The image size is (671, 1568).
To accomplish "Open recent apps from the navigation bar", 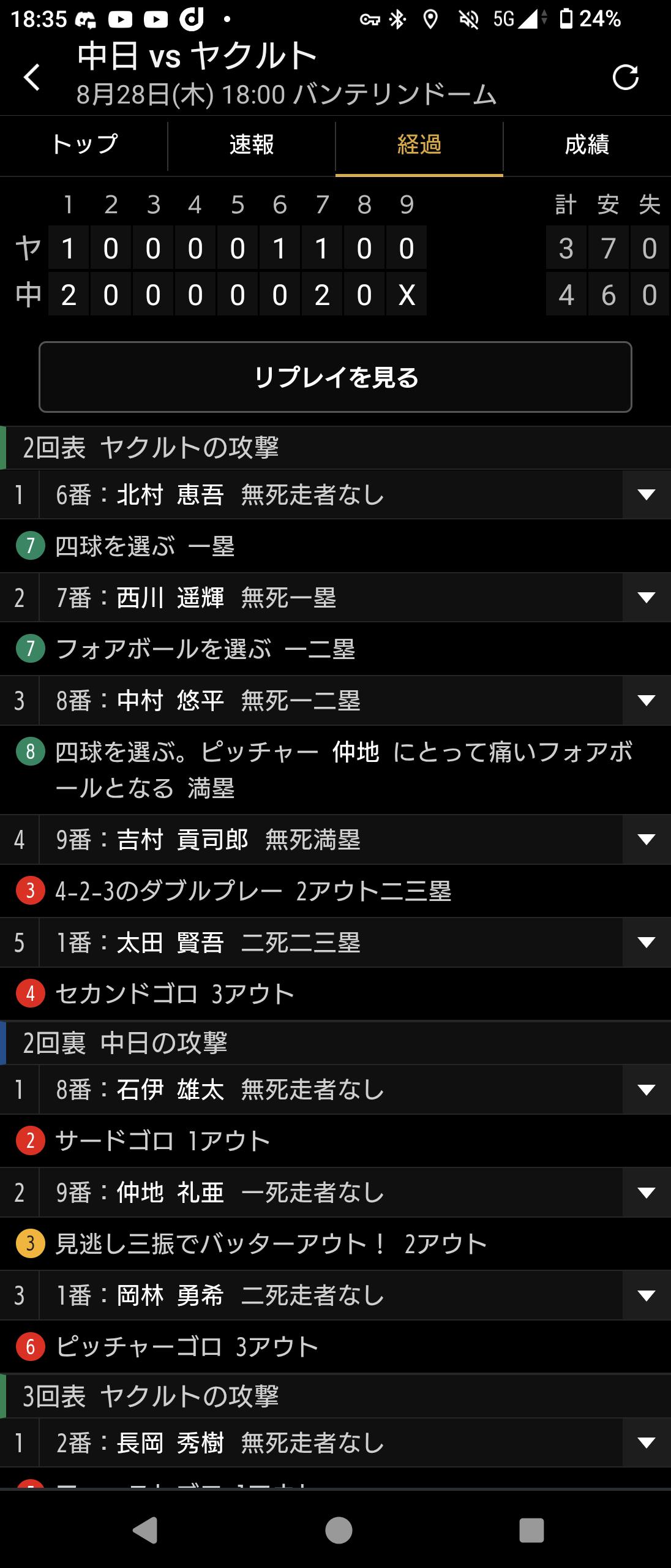I will [x=531, y=1530].
